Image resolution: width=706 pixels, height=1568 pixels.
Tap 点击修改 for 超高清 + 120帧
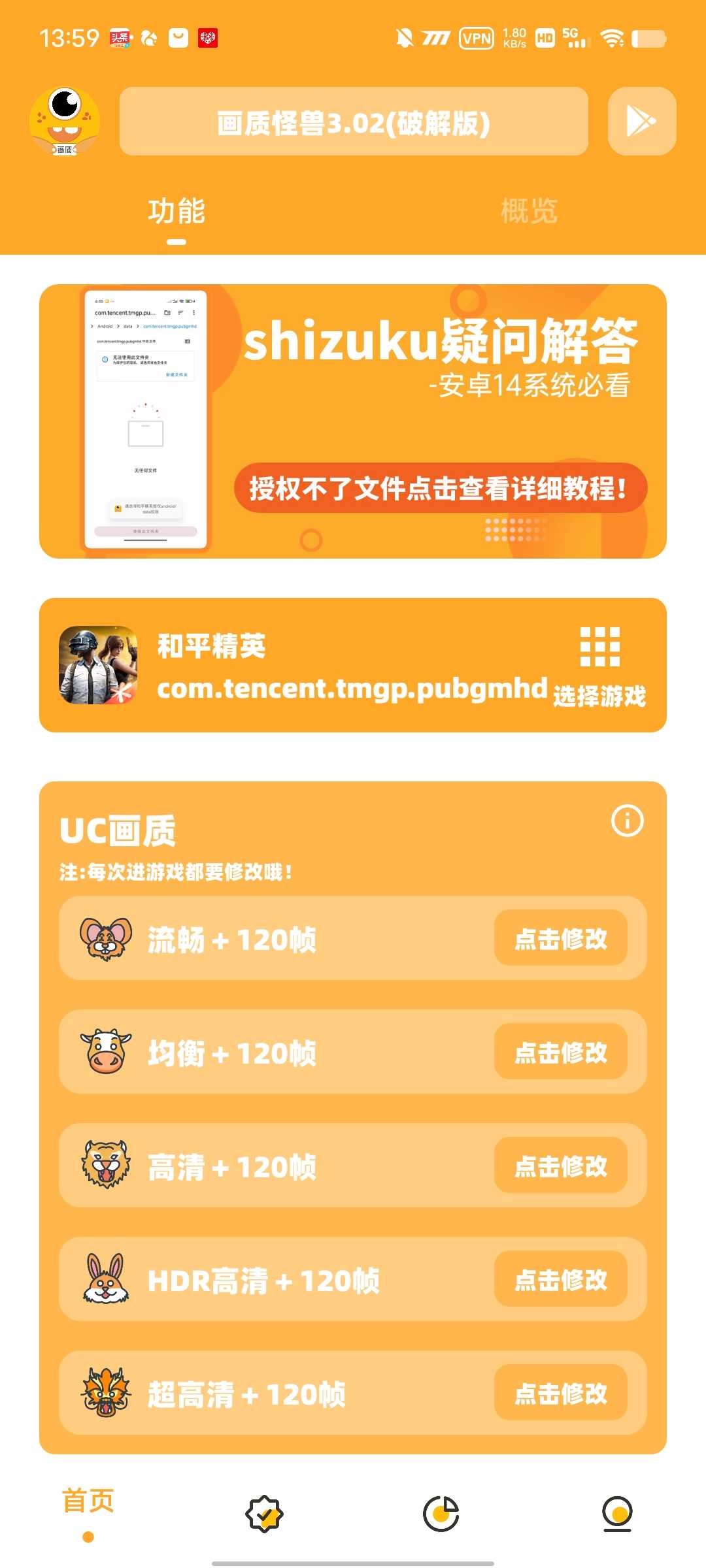point(560,1394)
